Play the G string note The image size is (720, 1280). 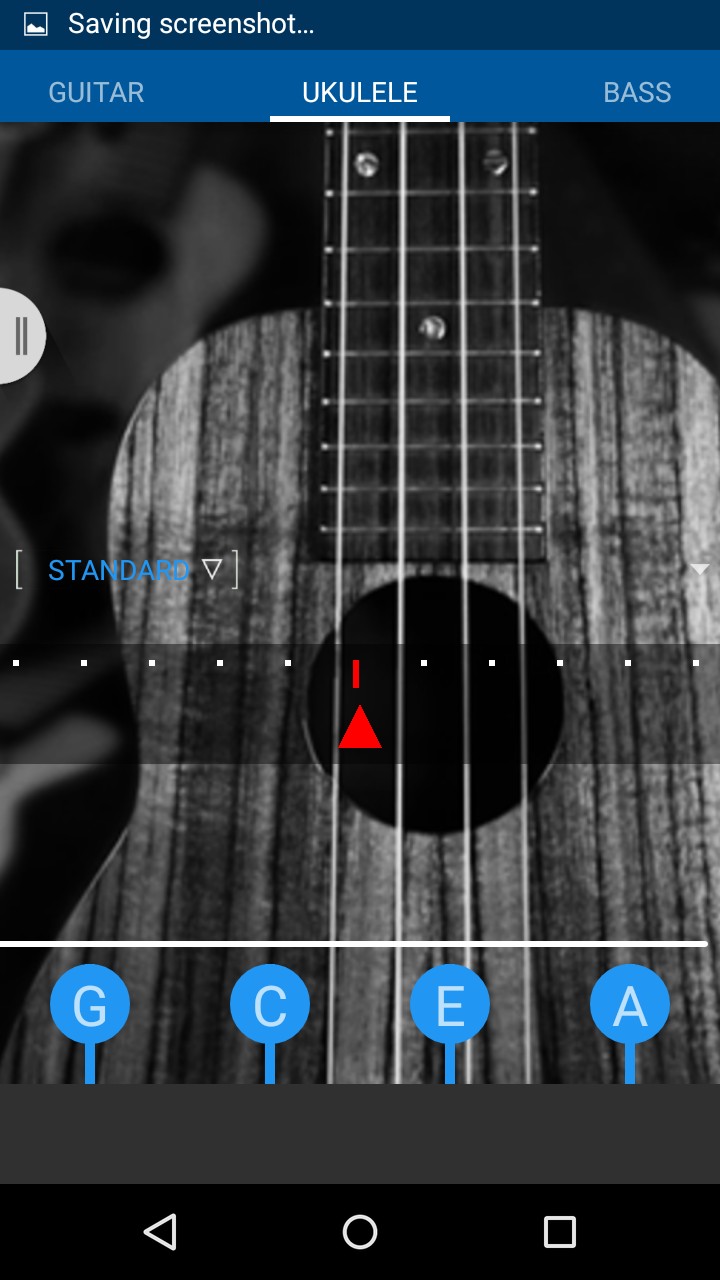(90, 1005)
